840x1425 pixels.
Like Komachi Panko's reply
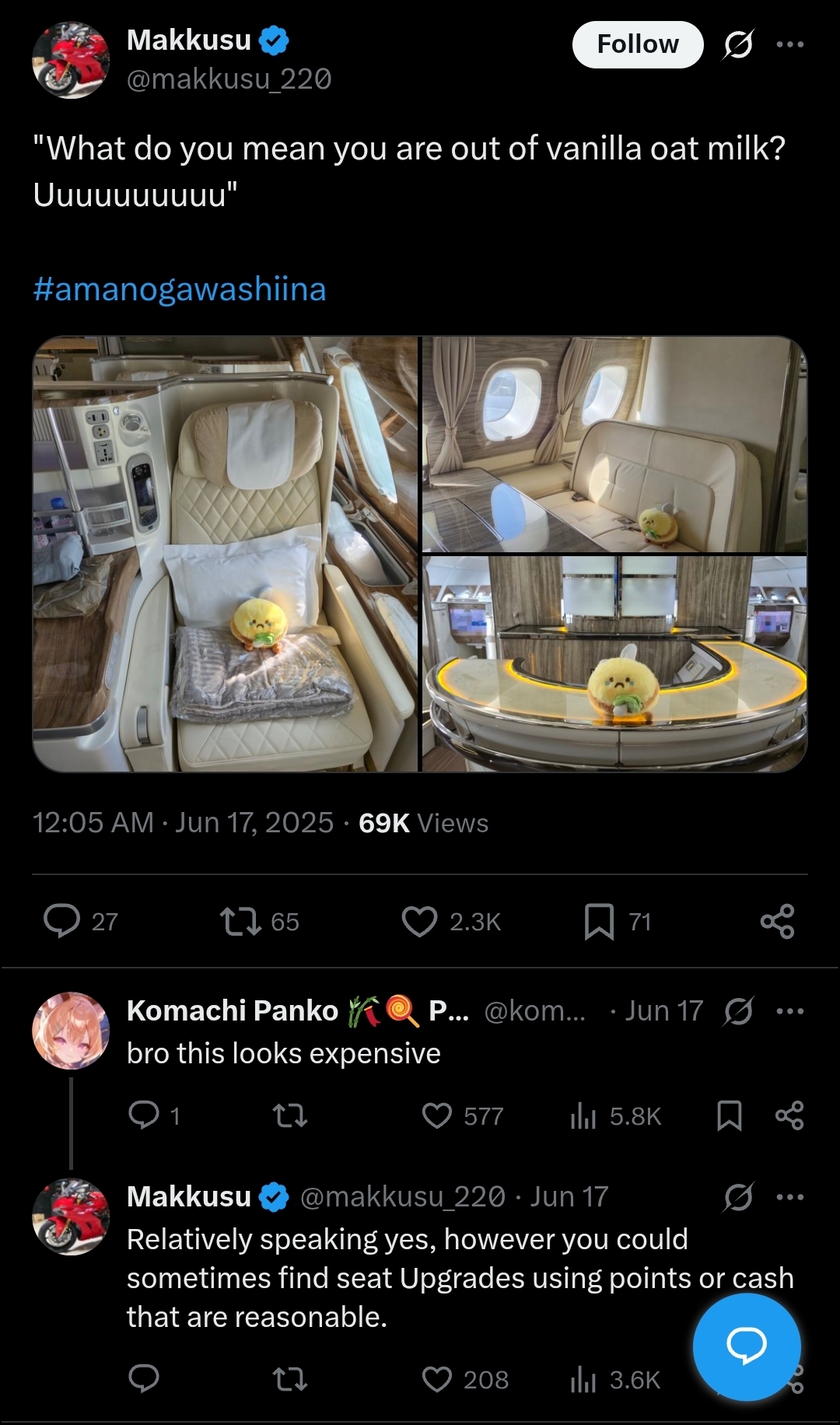click(437, 1115)
